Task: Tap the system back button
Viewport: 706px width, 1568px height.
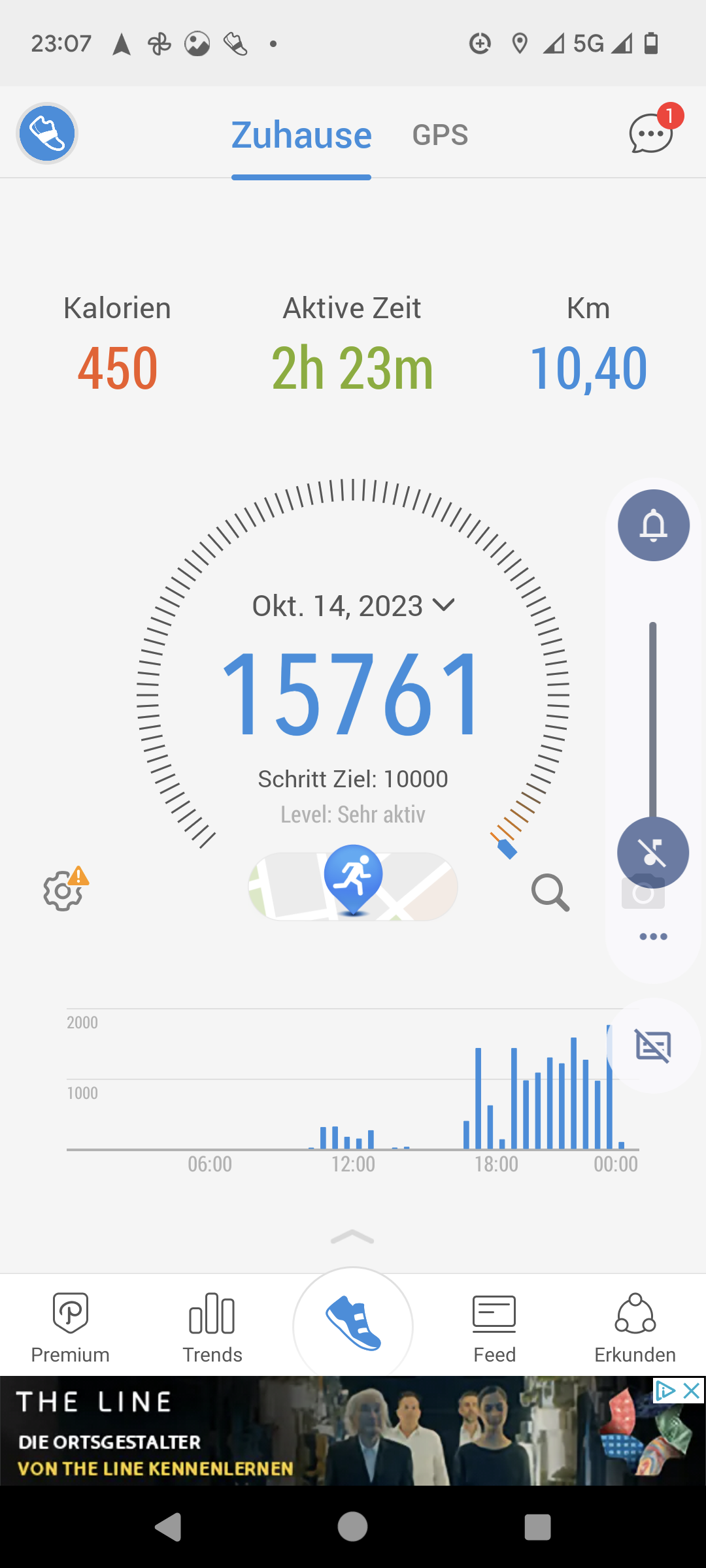Action: [x=169, y=1527]
